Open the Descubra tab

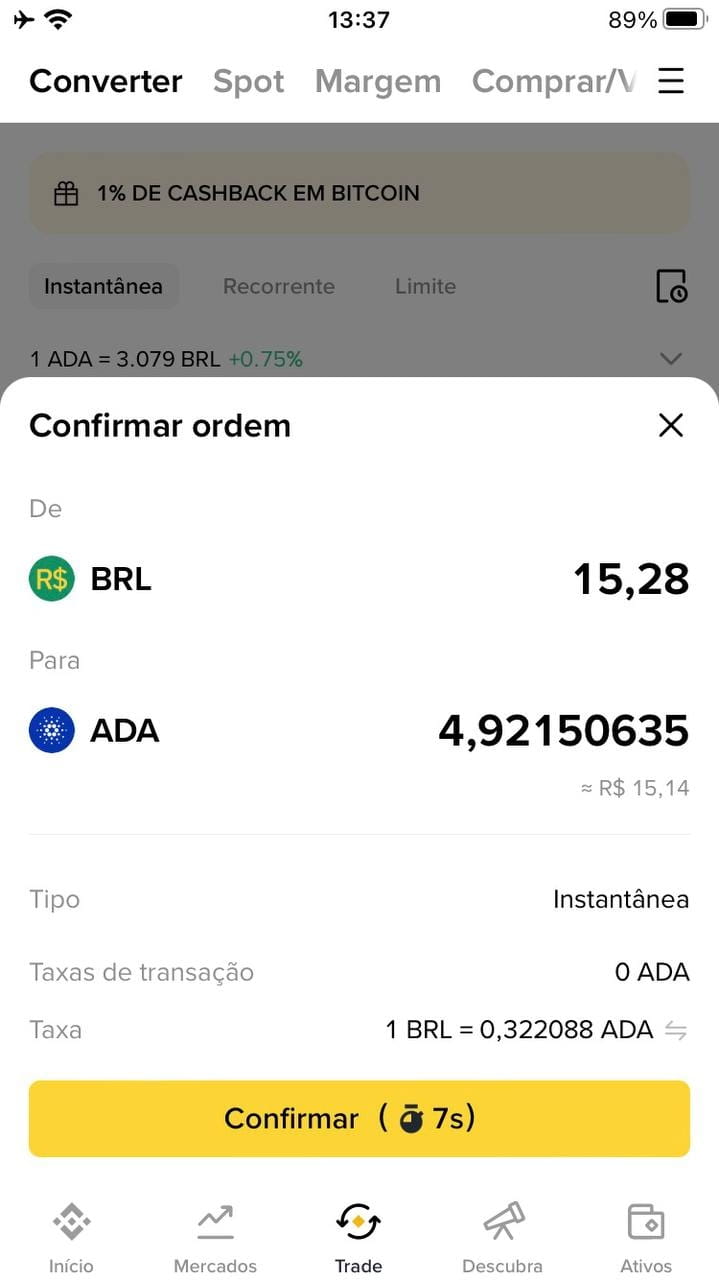click(502, 1238)
